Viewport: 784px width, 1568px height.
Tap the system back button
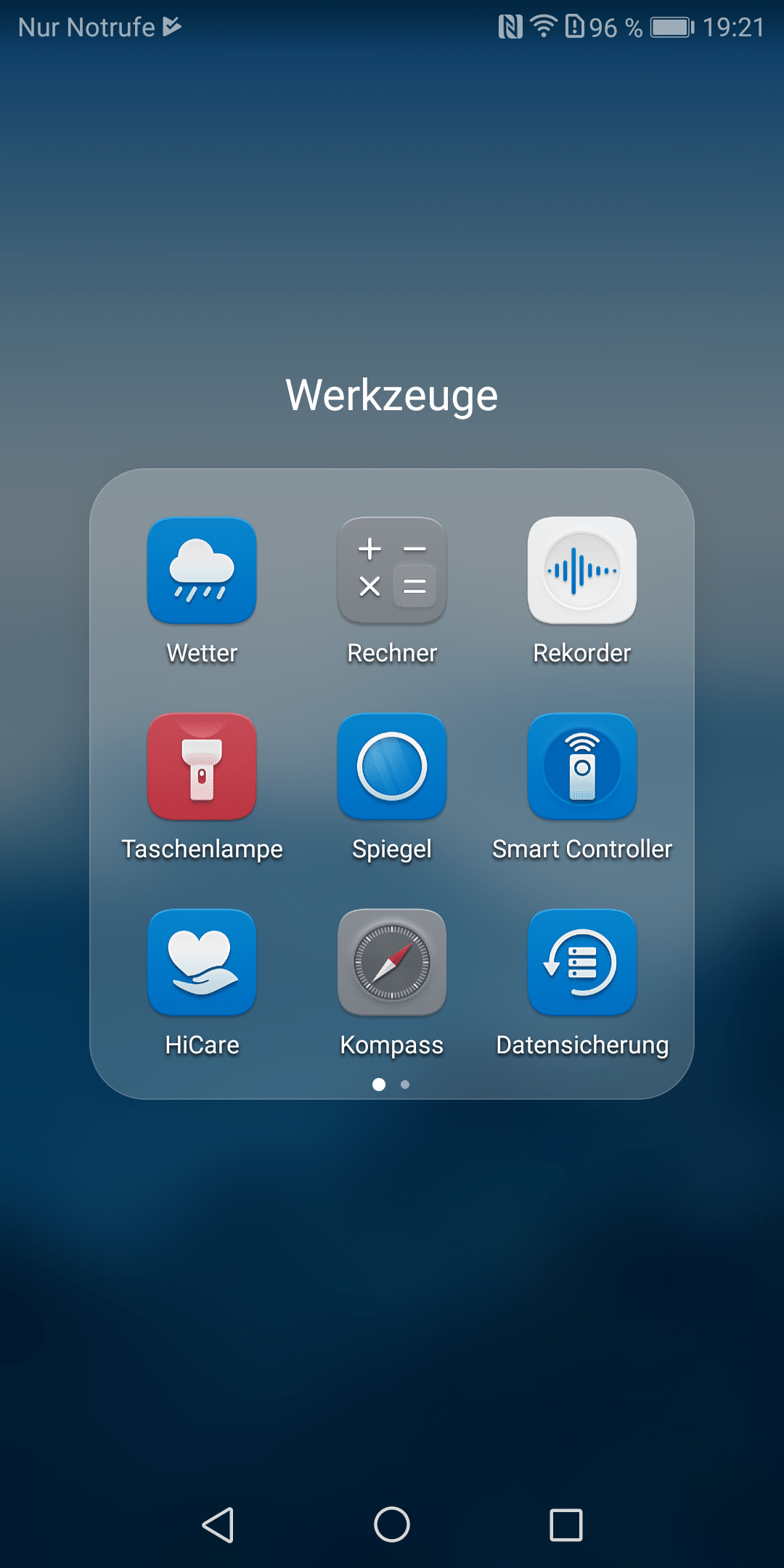[218, 1524]
